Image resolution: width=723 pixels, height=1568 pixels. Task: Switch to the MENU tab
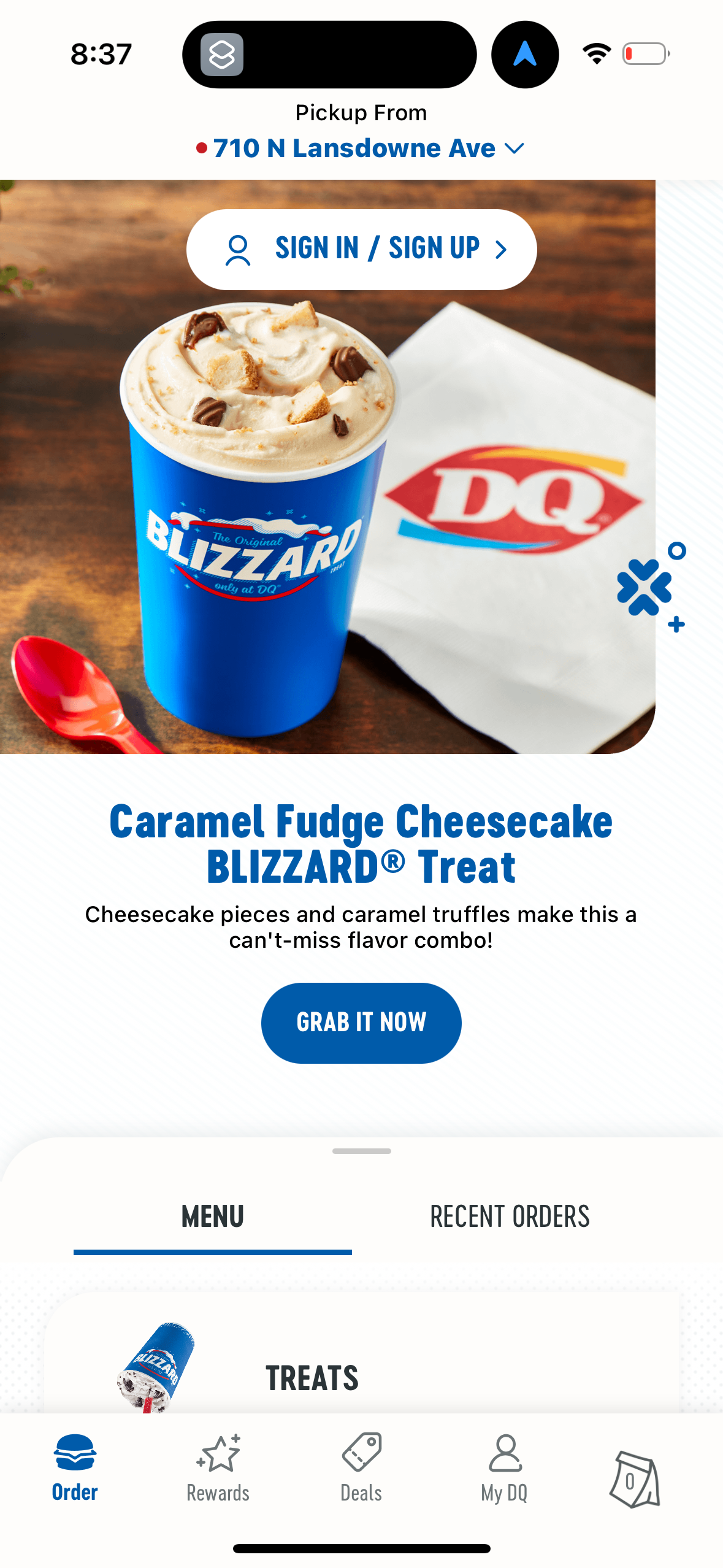[212, 1216]
